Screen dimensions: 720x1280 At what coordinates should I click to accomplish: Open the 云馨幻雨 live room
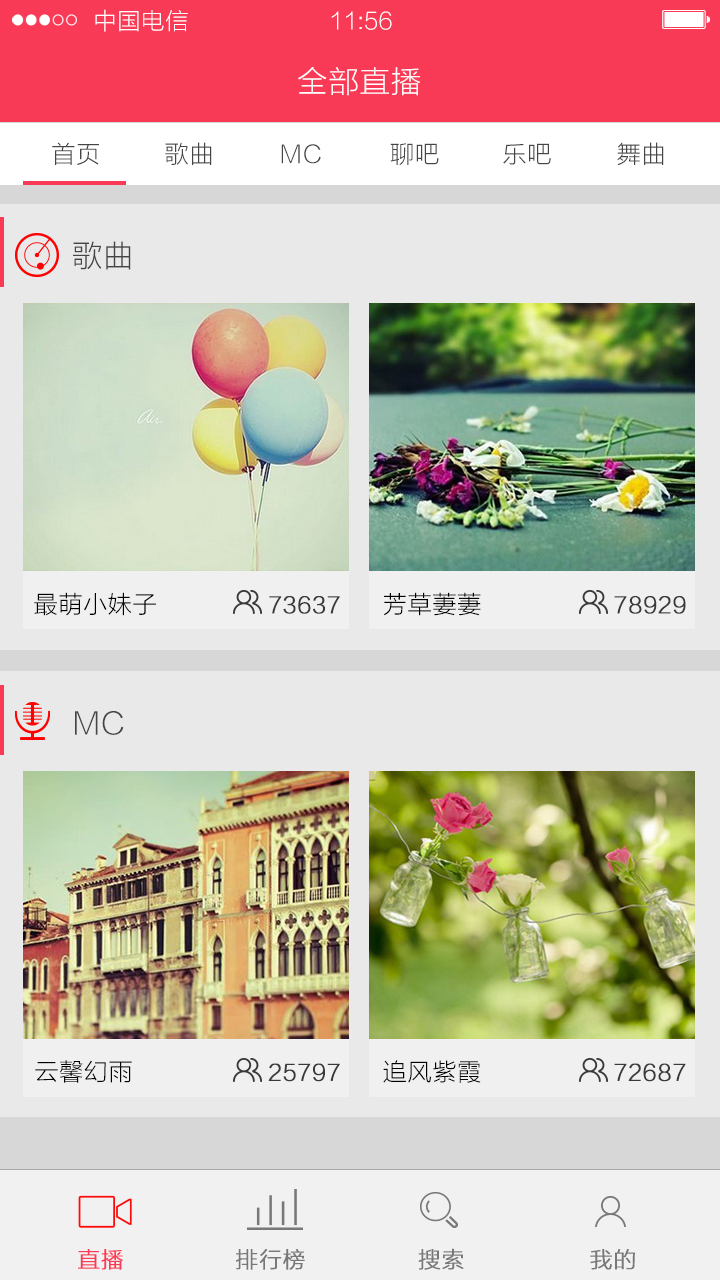(186, 905)
